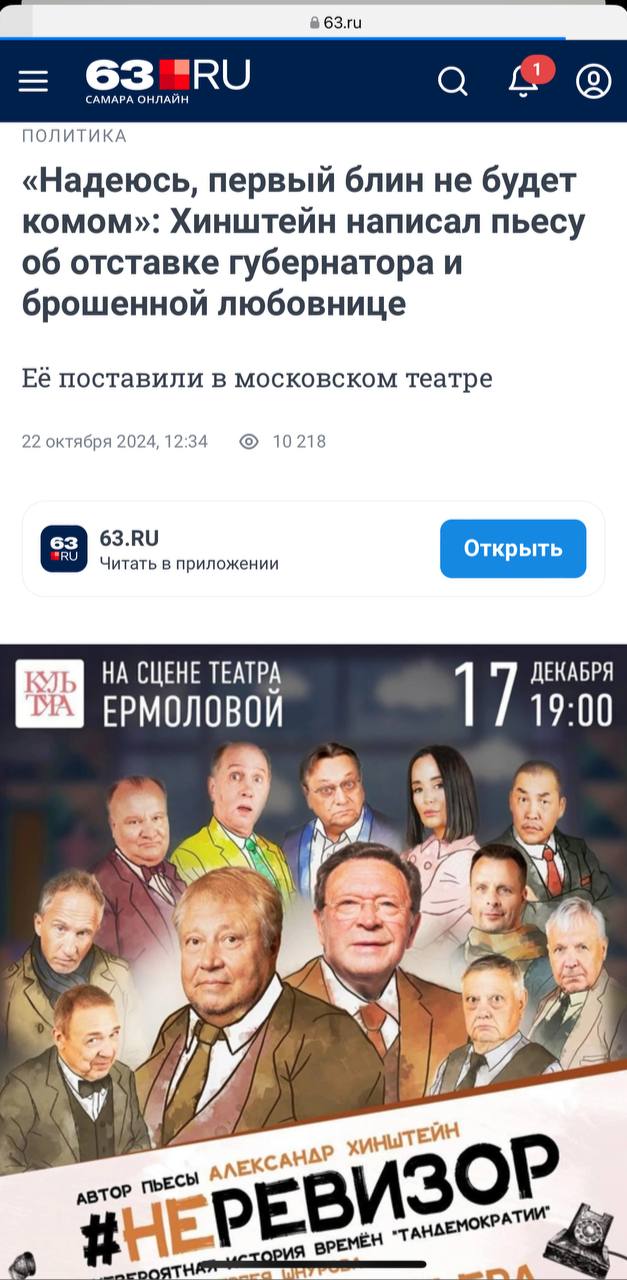The width and height of the screenshot is (627, 1280).
Task: Open the notifications bell
Action: click(x=523, y=81)
